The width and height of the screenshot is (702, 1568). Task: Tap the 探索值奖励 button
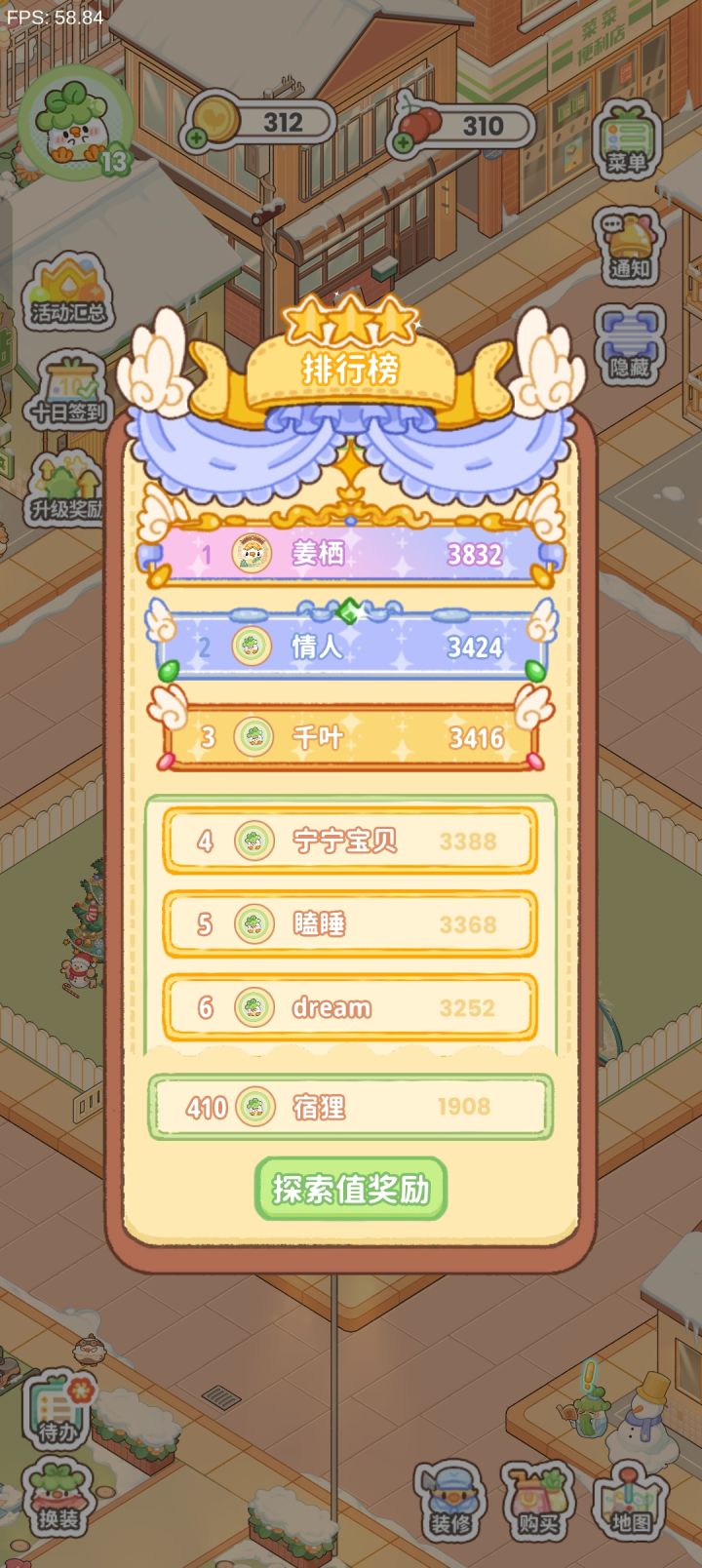pos(350,1189)
